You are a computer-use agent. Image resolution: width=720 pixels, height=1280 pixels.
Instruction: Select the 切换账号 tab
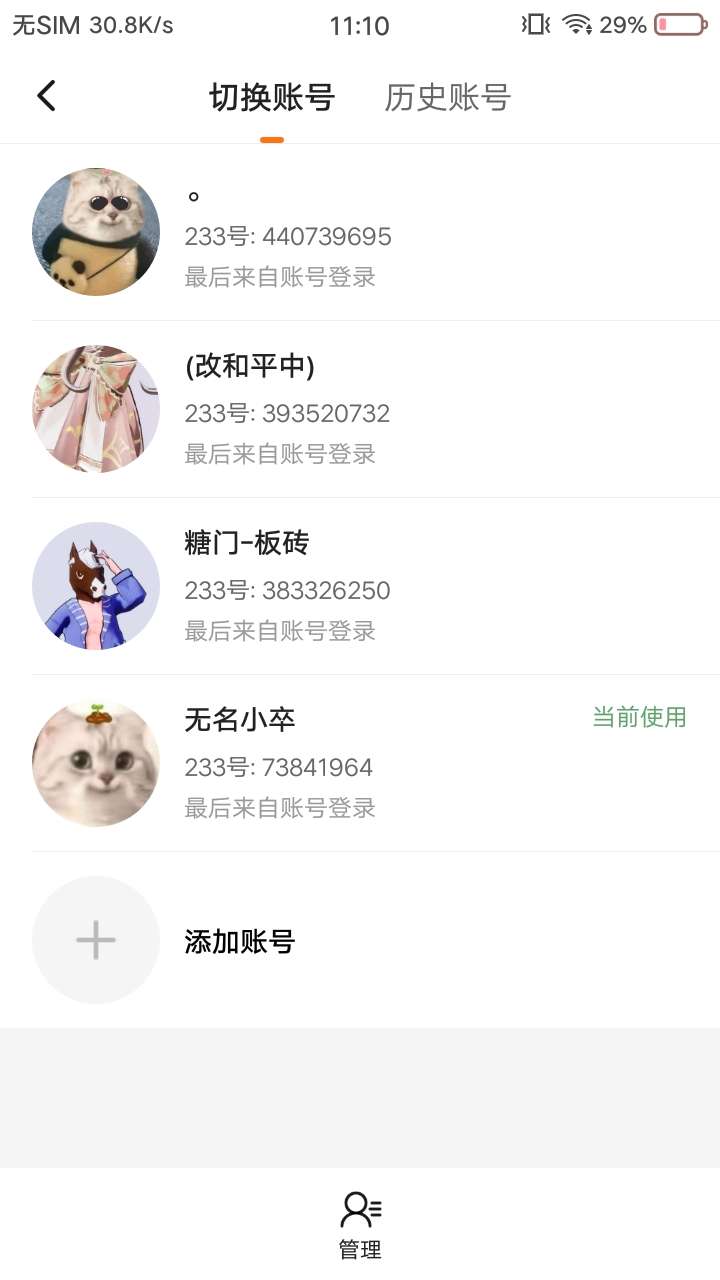(x=272, y=98)
